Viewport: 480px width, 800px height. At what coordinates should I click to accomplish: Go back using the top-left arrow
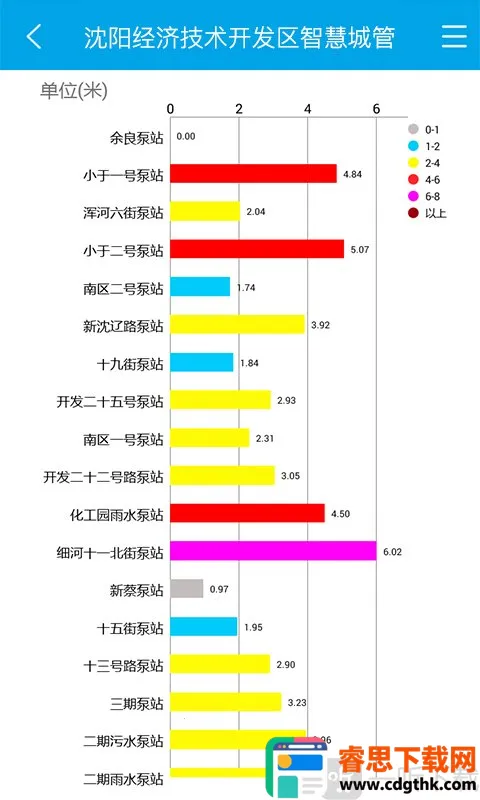click(34, 37)
